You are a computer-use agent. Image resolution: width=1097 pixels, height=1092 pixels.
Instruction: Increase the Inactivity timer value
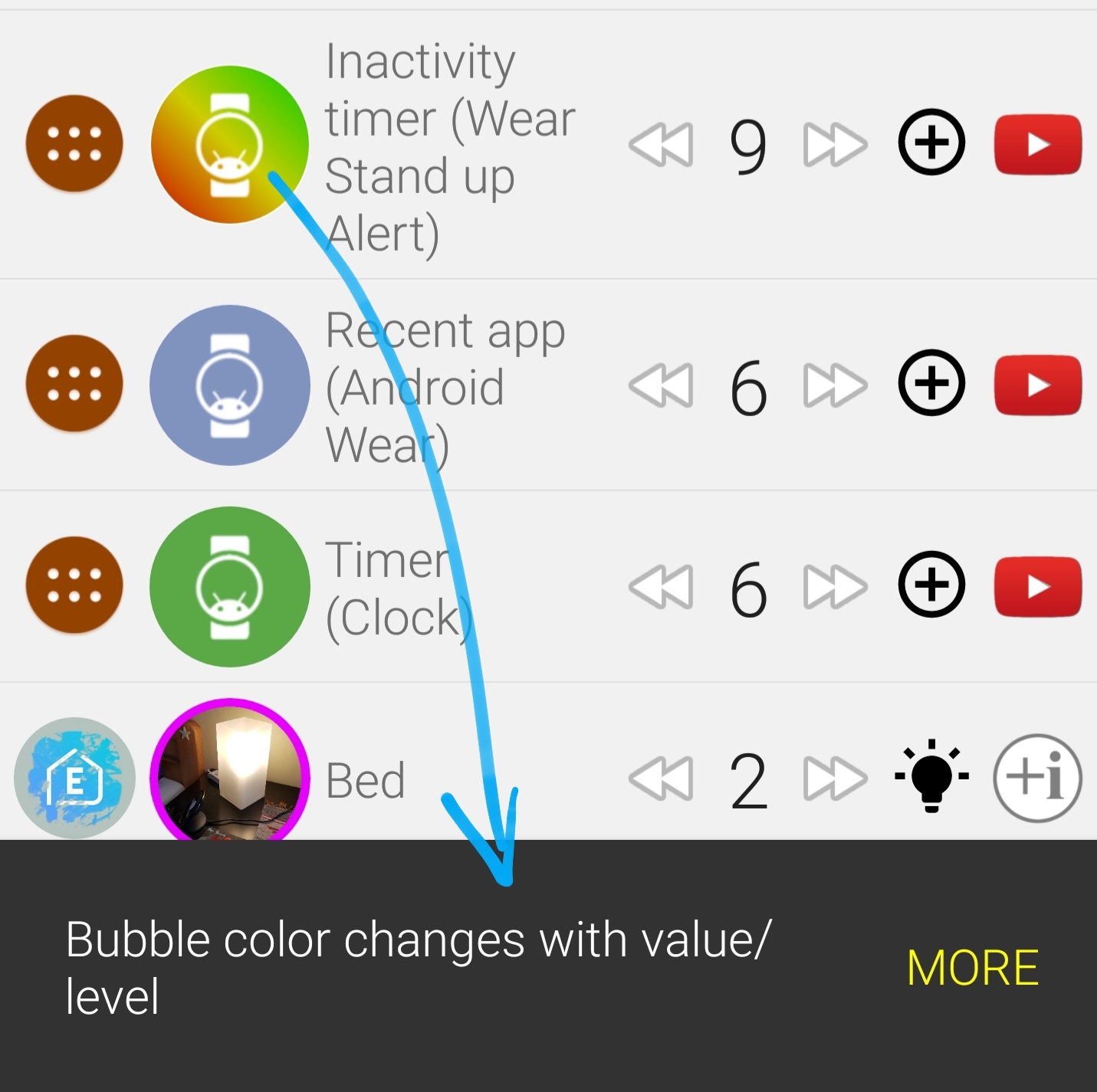pos(835,144)
